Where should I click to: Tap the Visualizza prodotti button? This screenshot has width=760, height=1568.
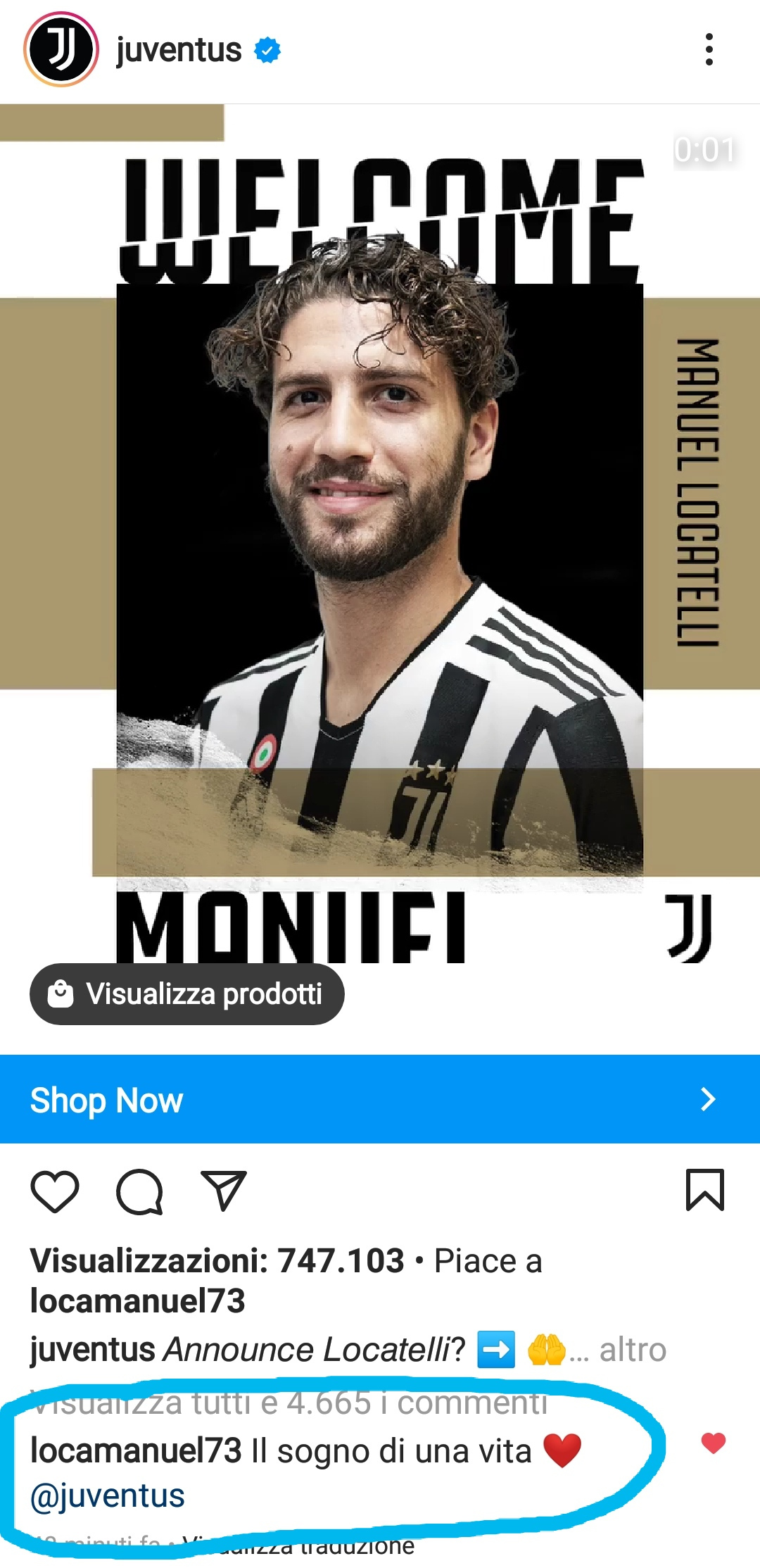tap(186, 993)
